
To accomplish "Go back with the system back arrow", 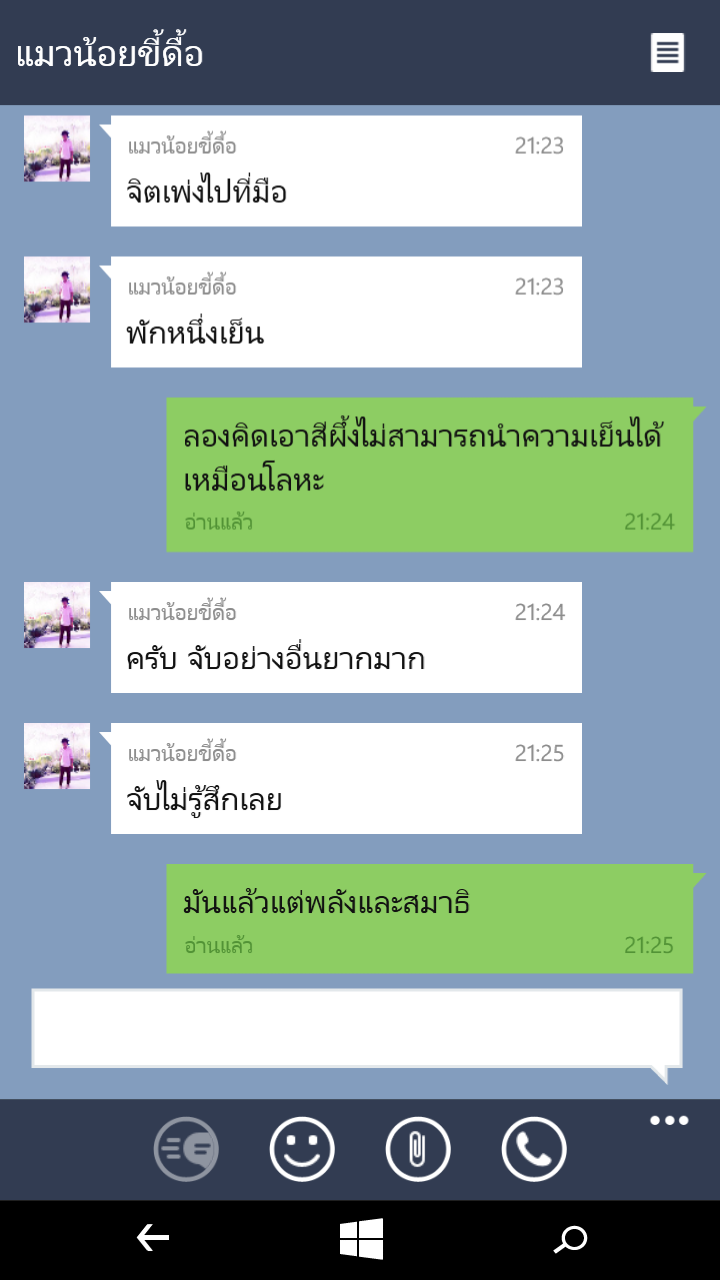I will pyautogui.click(x=152, y=1239).
